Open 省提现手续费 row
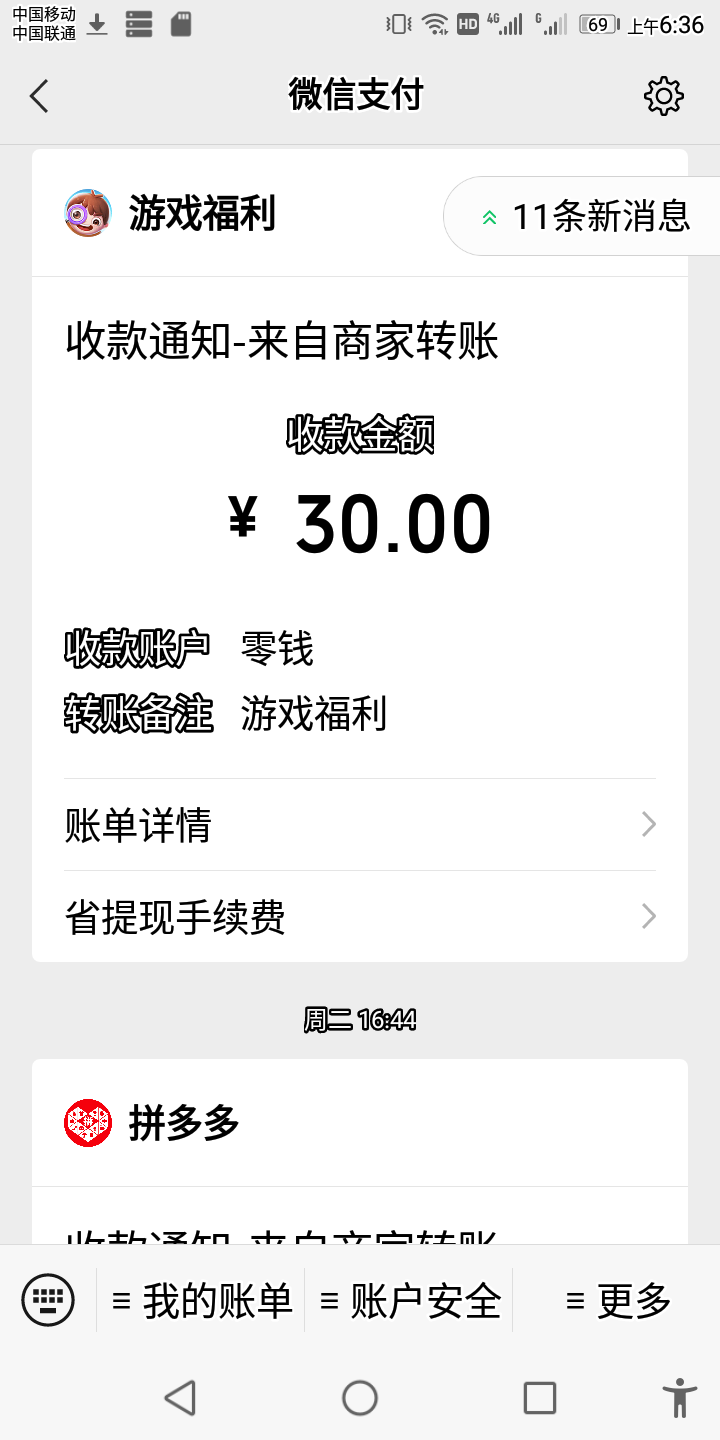Viewport: 720px width, 1440px height. click(x=360, y=916)
